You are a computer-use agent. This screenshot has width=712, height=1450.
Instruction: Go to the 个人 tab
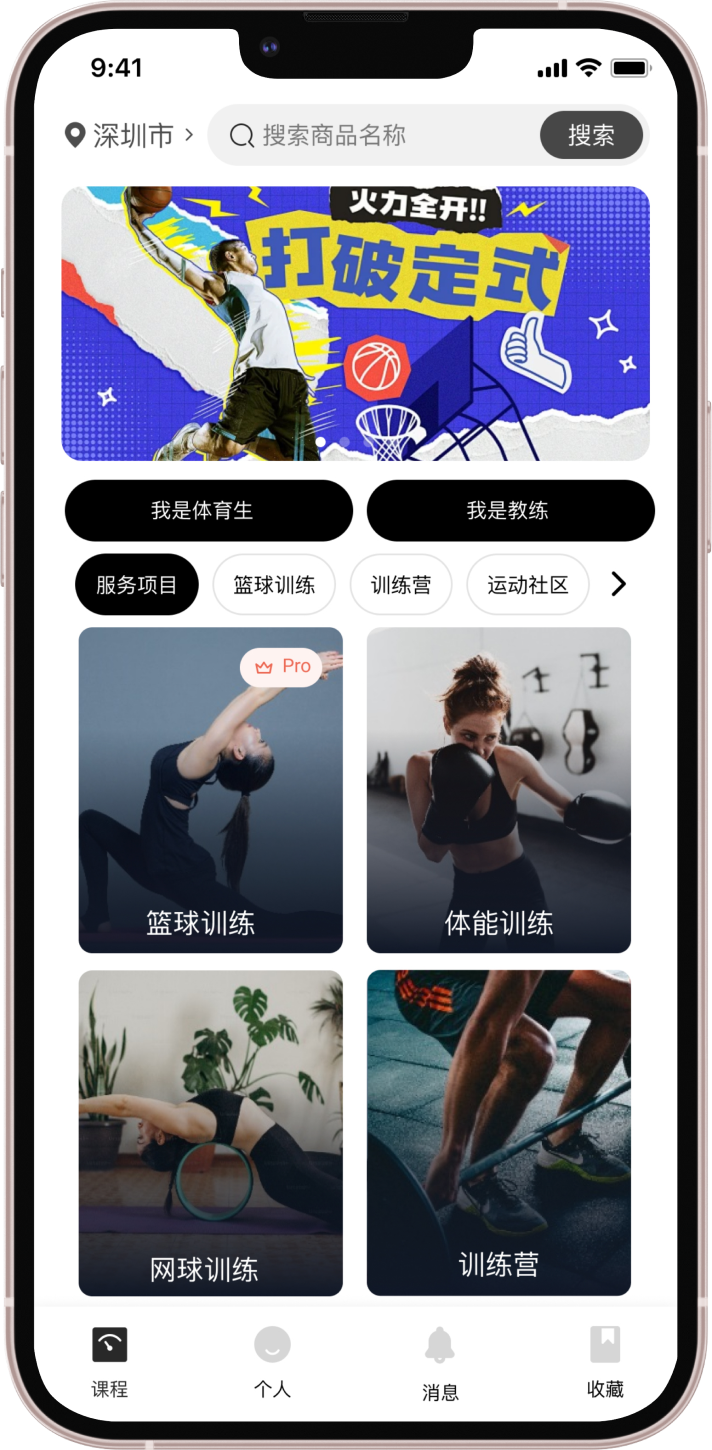click(272, 1362)
